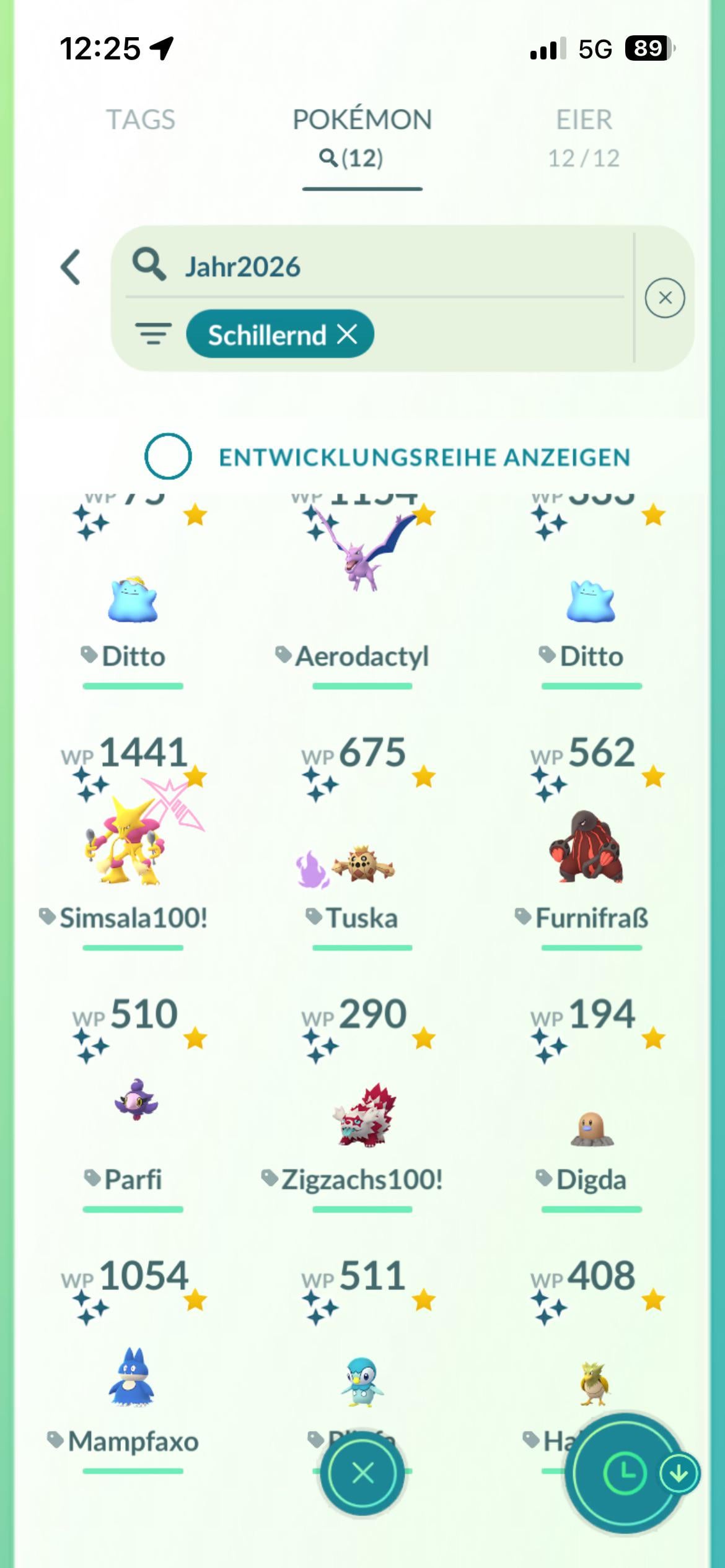Viewport: 725px width, 1568px height.
Task: Close the Pokémon storage with the X button
Action: point(362,1474)
